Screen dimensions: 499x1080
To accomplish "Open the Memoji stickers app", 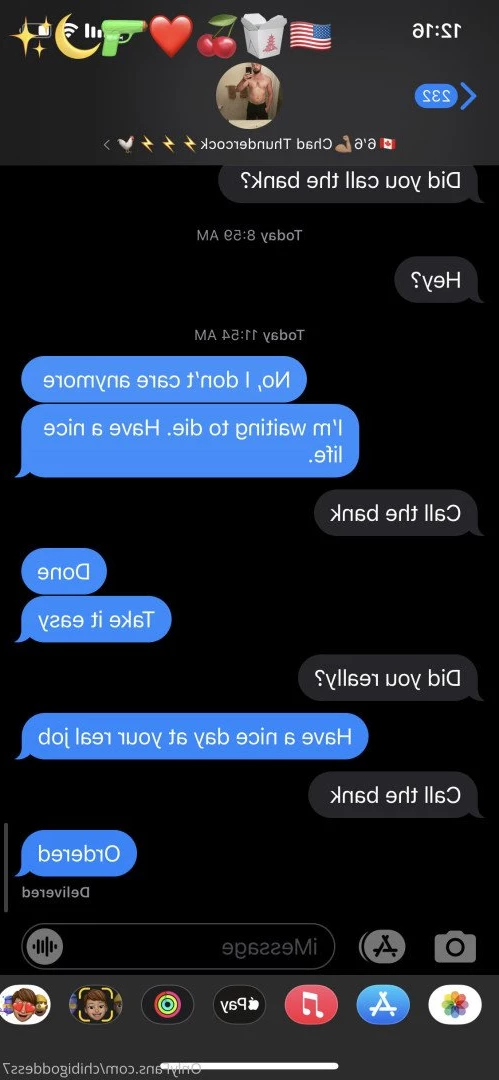I will pos(25,1004).
